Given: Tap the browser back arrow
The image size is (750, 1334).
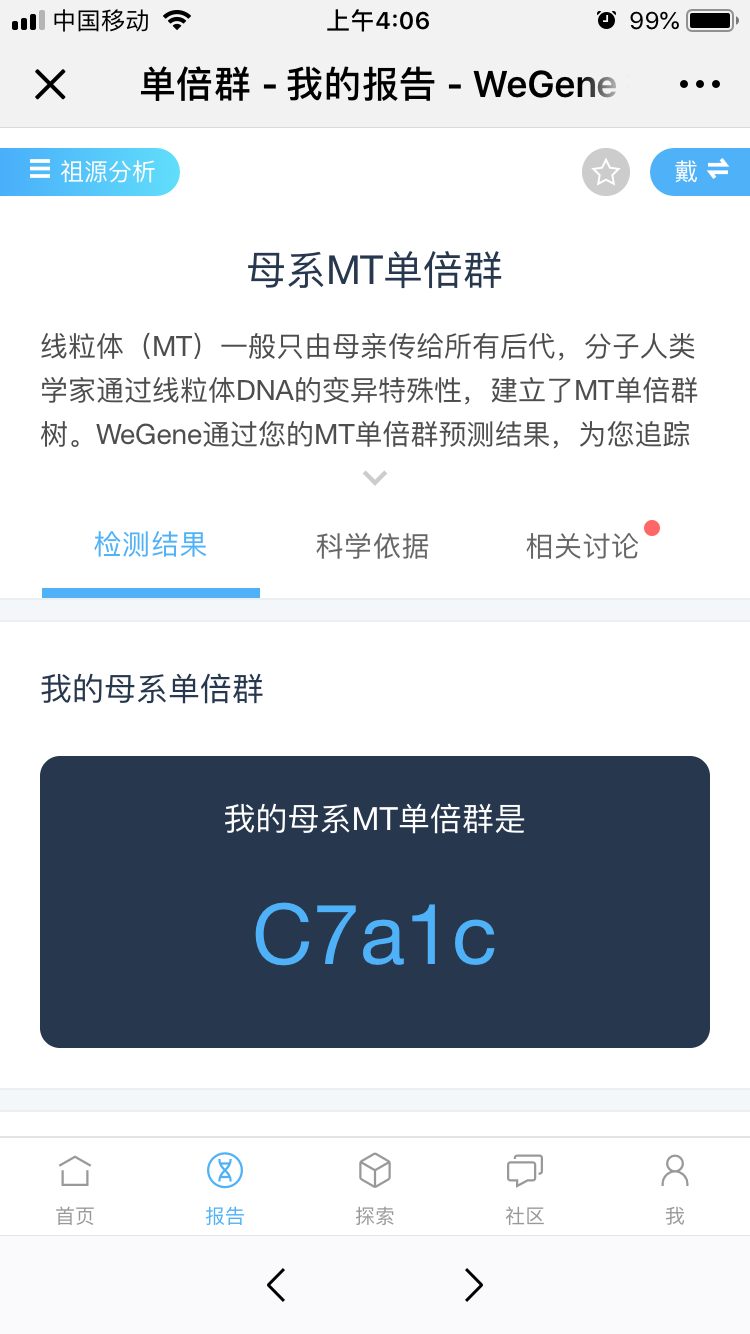Looking at the screenshot, I should 276,1285.
